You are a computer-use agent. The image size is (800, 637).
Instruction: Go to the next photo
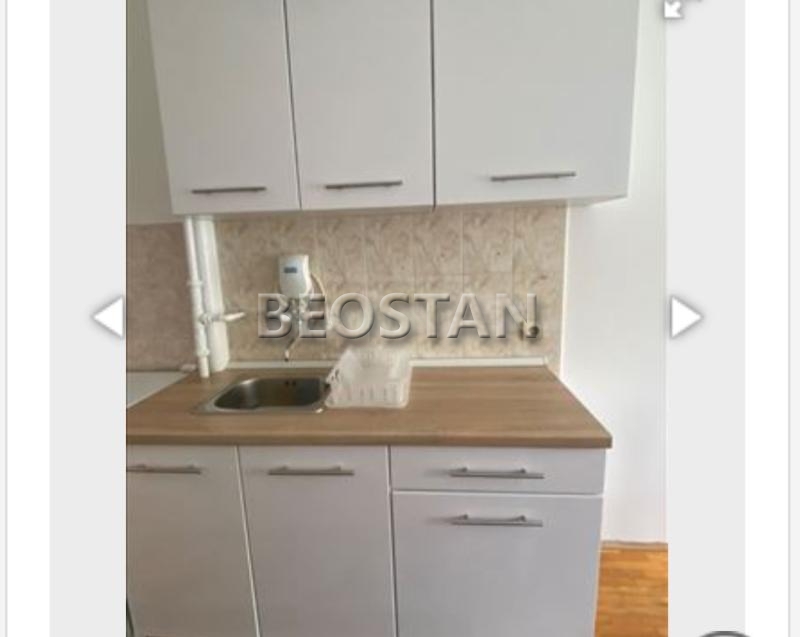point(685,317)
